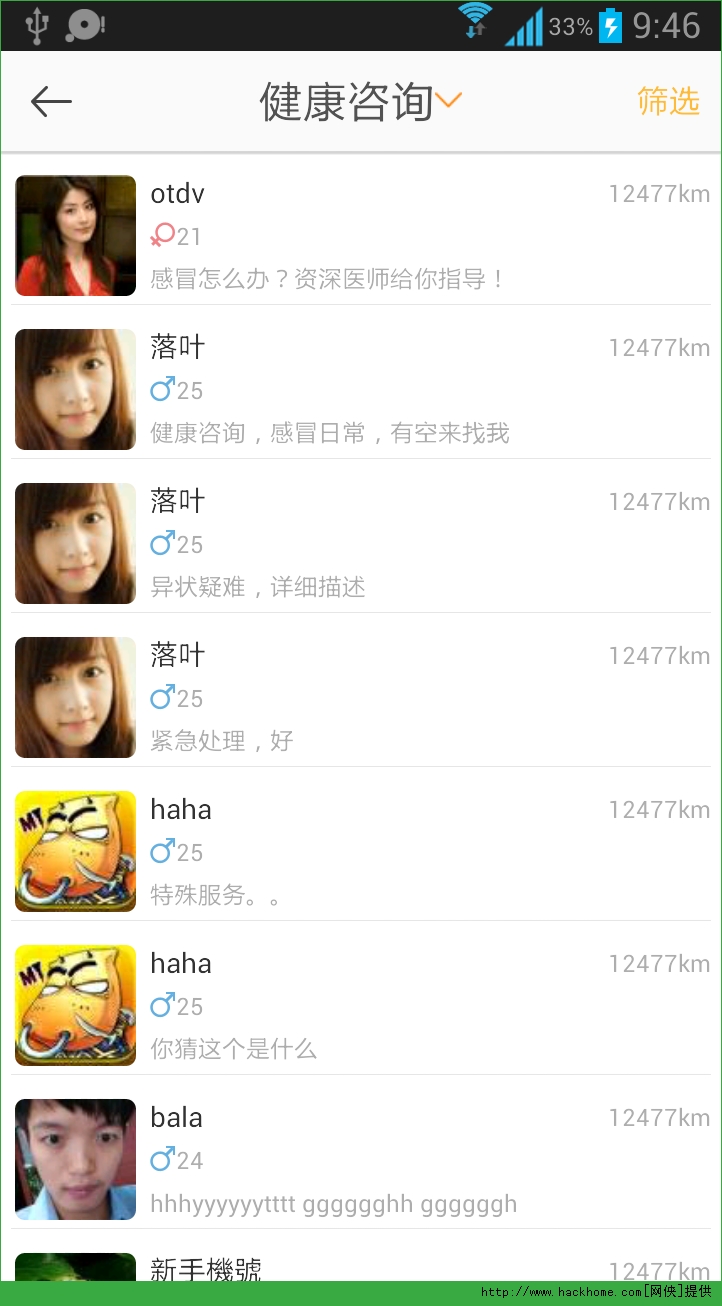View 落叶's post 紧急处理，好
The height and width of the screenshot is (1306, 722).
click(360, 698)
